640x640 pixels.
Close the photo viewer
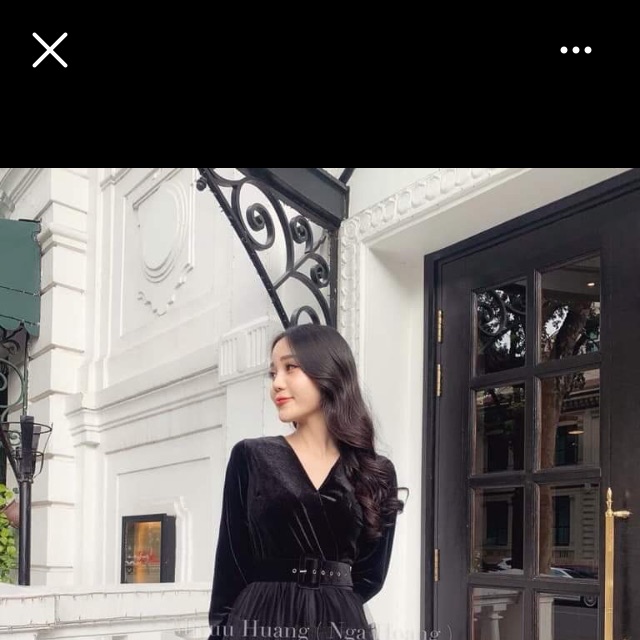pos(50,50)
